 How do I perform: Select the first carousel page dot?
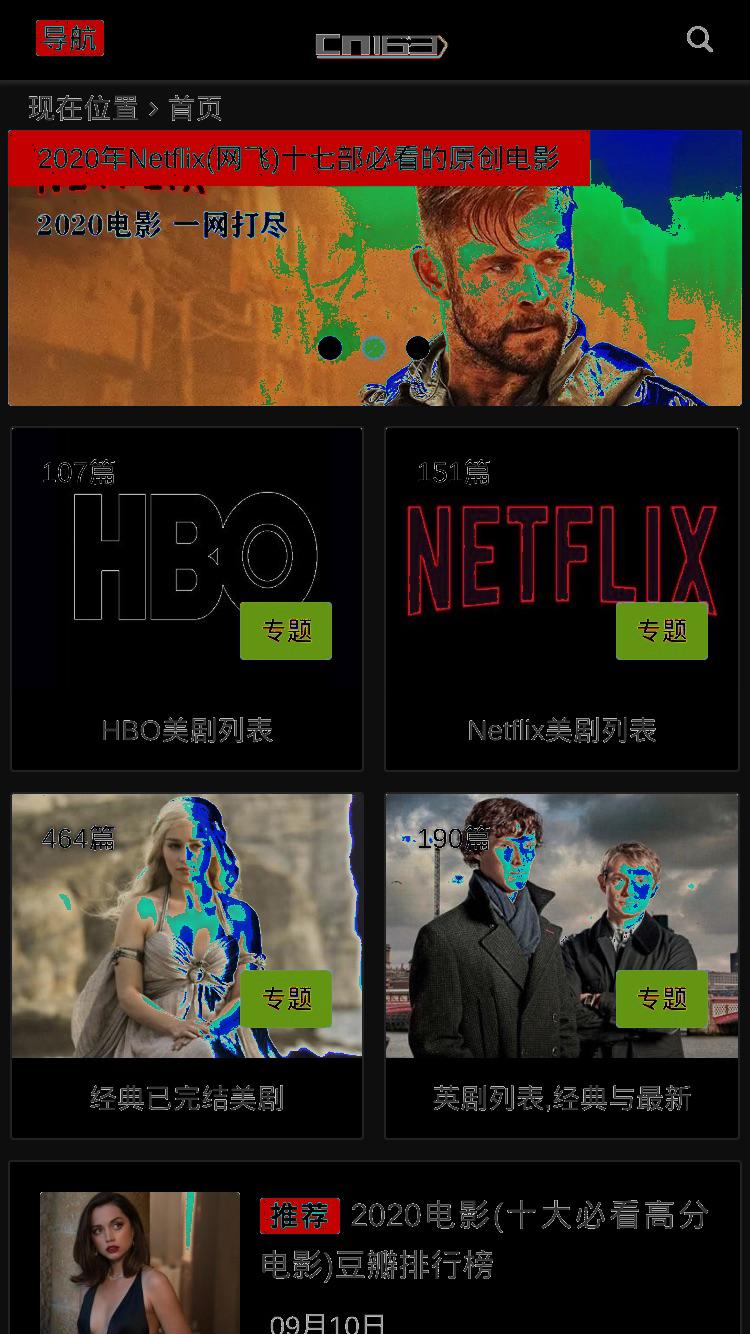coord(330,348)
